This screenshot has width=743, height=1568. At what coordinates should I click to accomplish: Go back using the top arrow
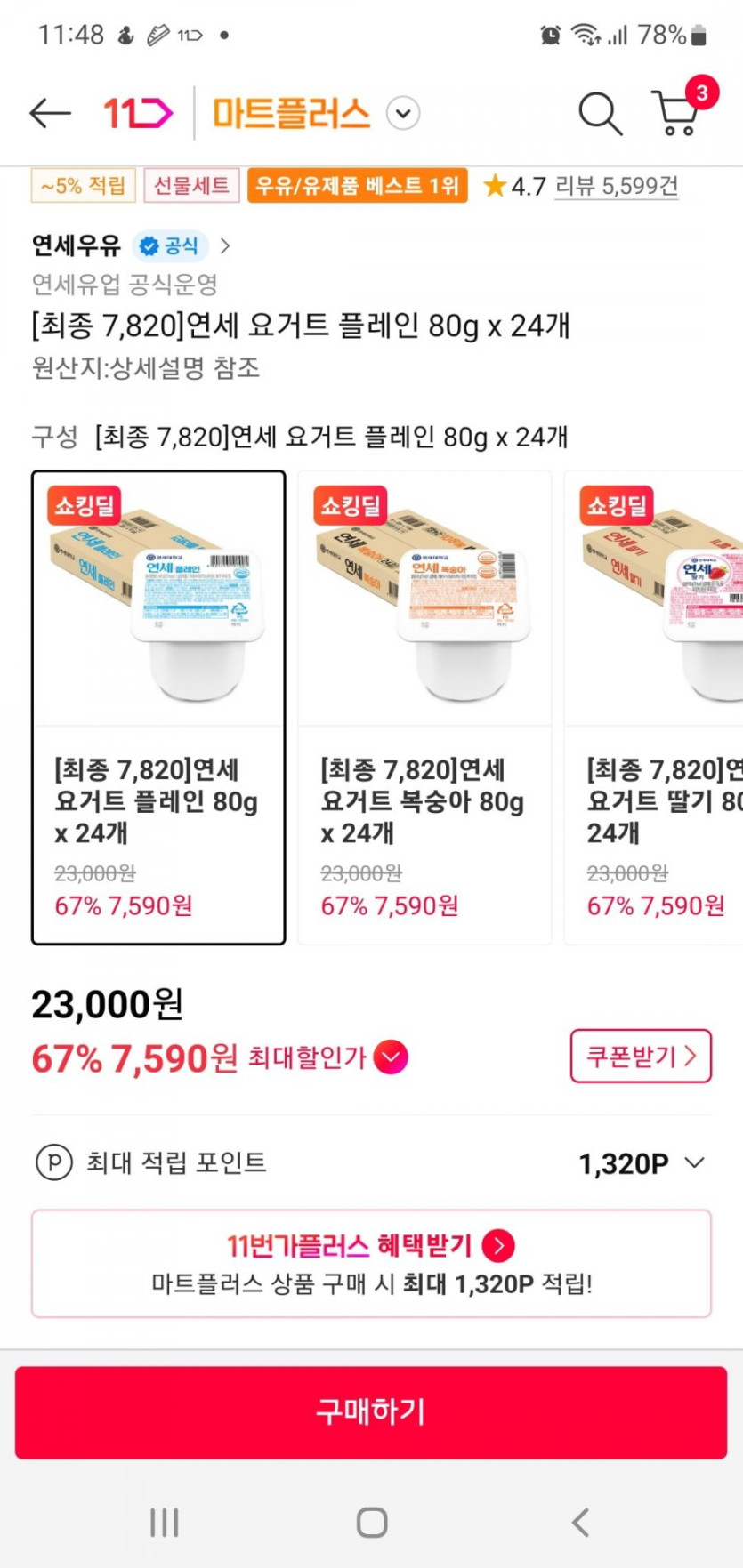(50, 113)
